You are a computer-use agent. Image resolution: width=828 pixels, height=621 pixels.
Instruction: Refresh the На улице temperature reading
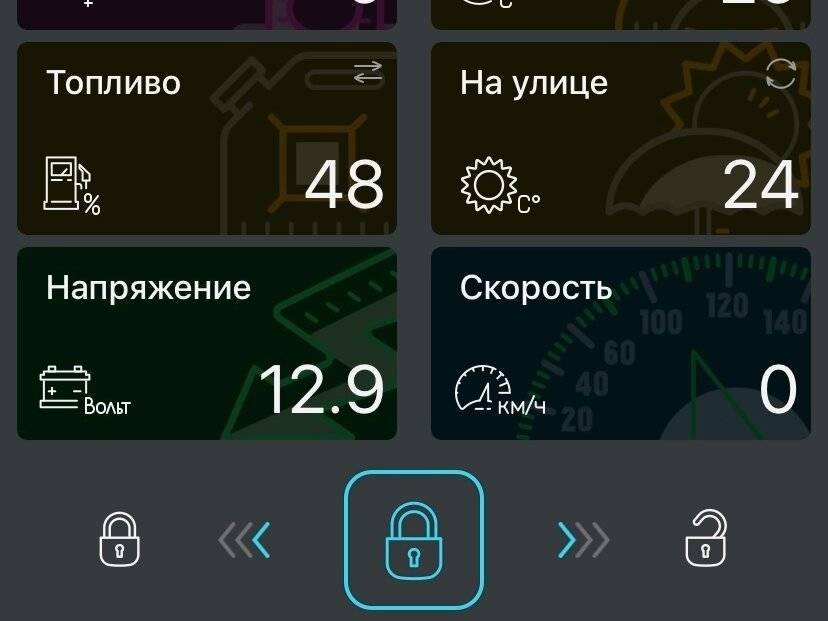pyautogui.click(x=780, y=73)
